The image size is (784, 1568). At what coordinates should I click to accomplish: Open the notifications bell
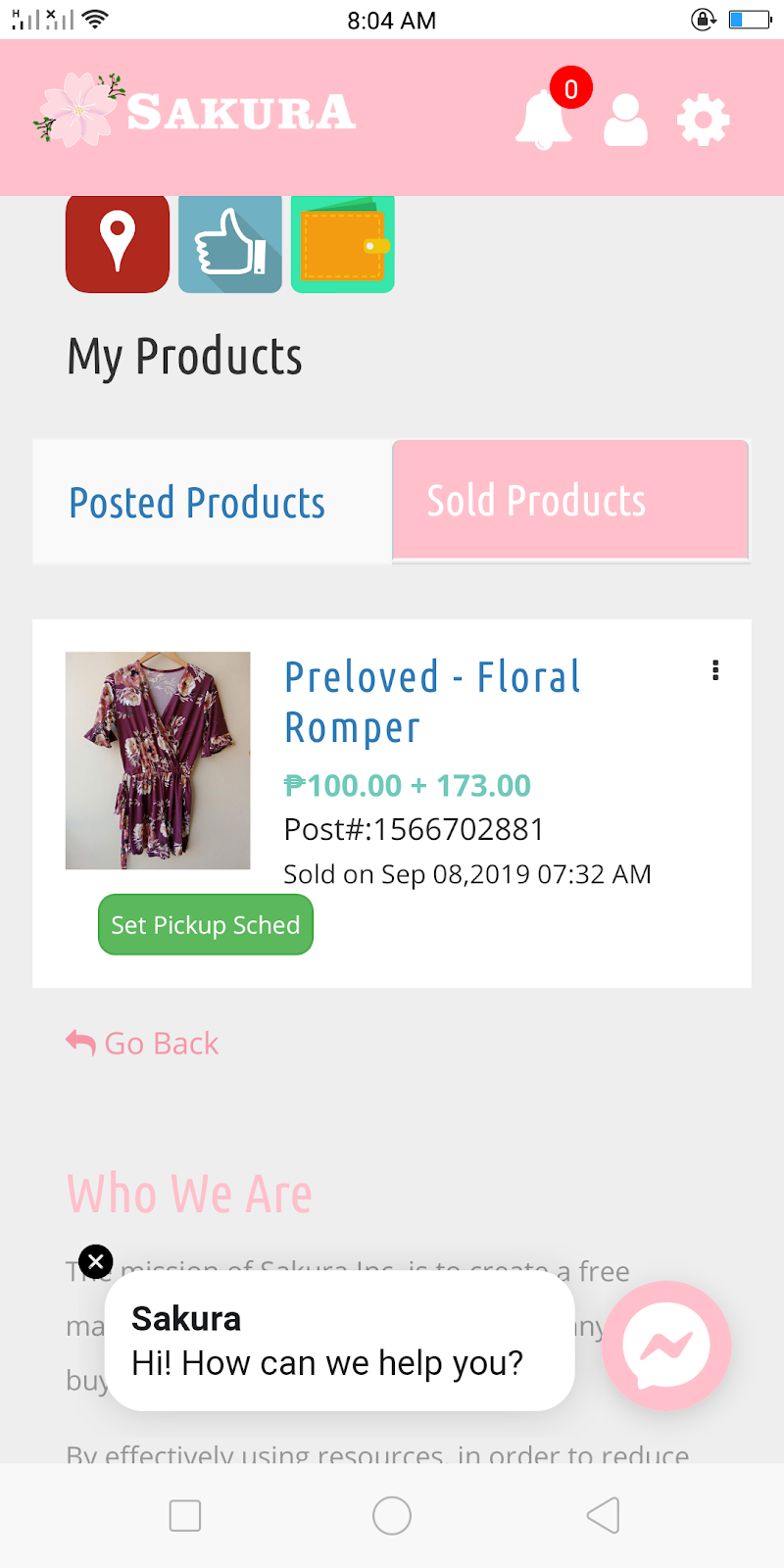coord(543,120)
